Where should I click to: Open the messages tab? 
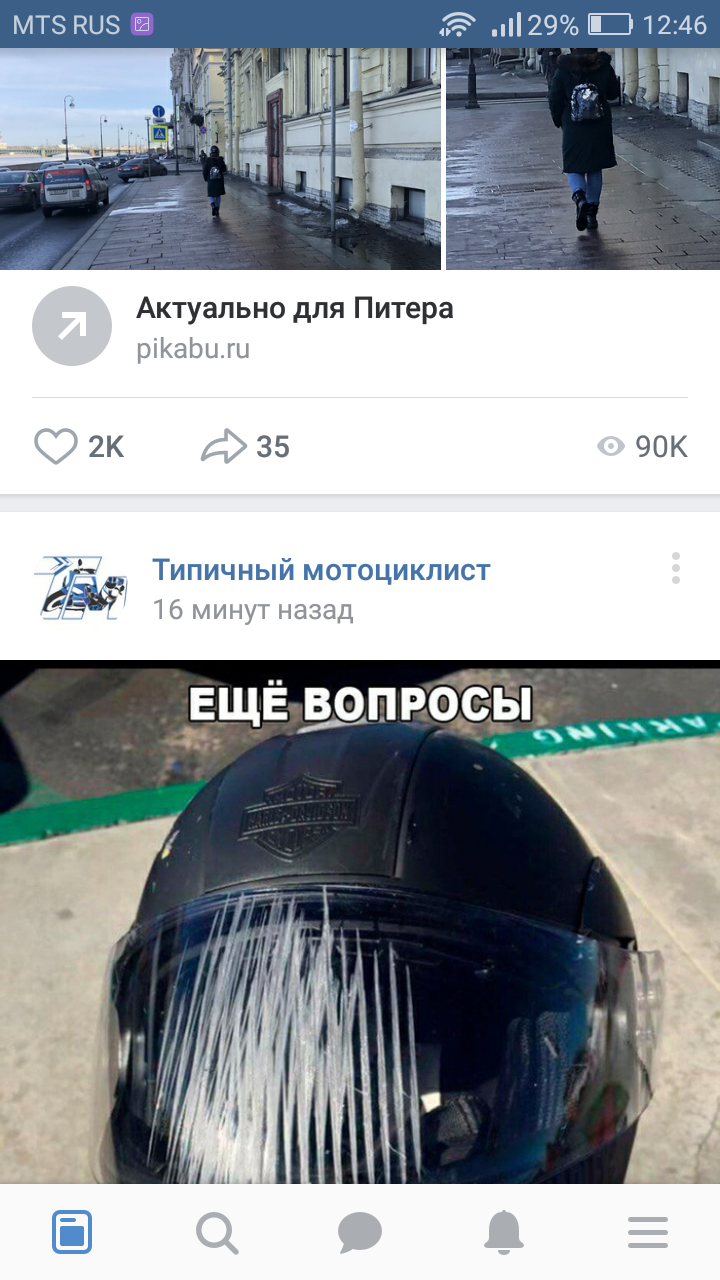[360, 1232]
